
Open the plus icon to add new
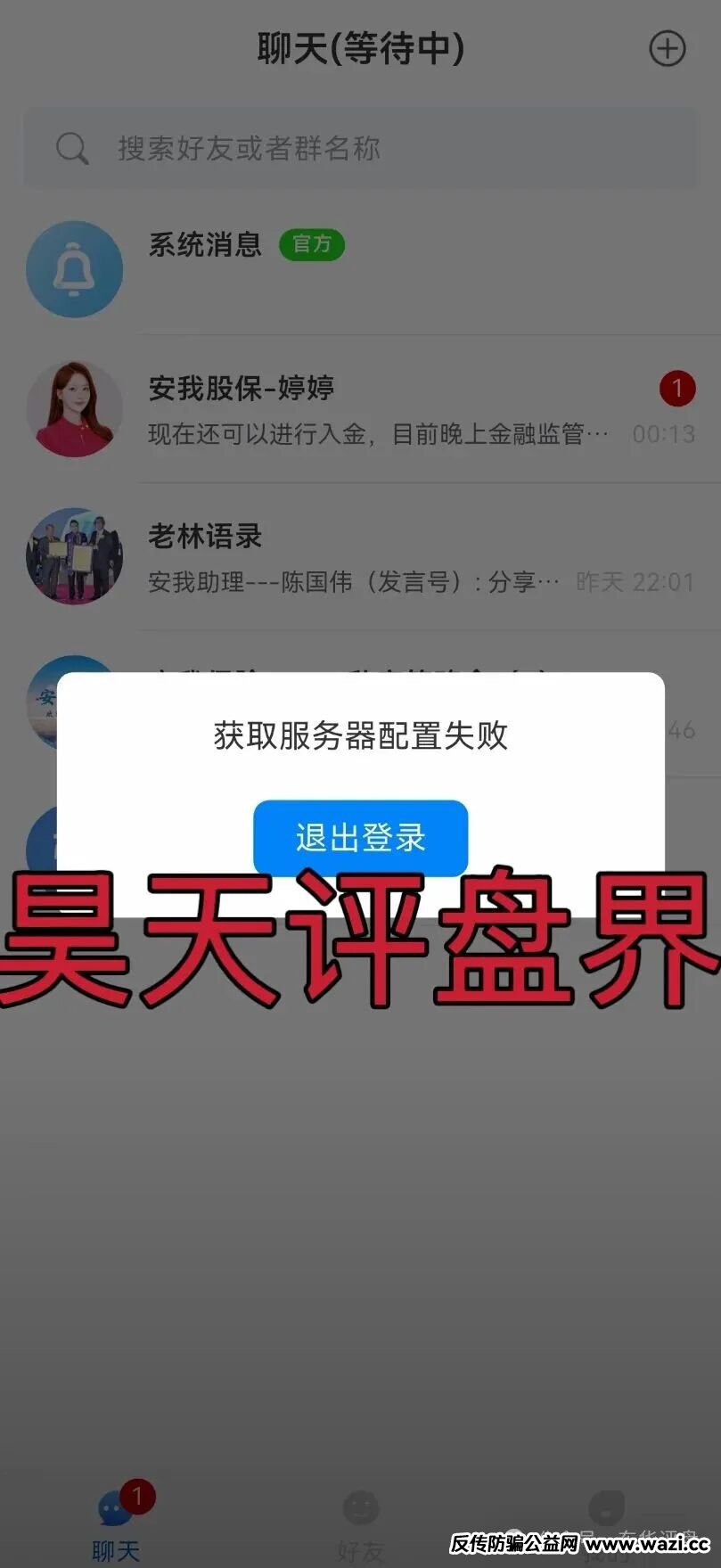point(667,48)
